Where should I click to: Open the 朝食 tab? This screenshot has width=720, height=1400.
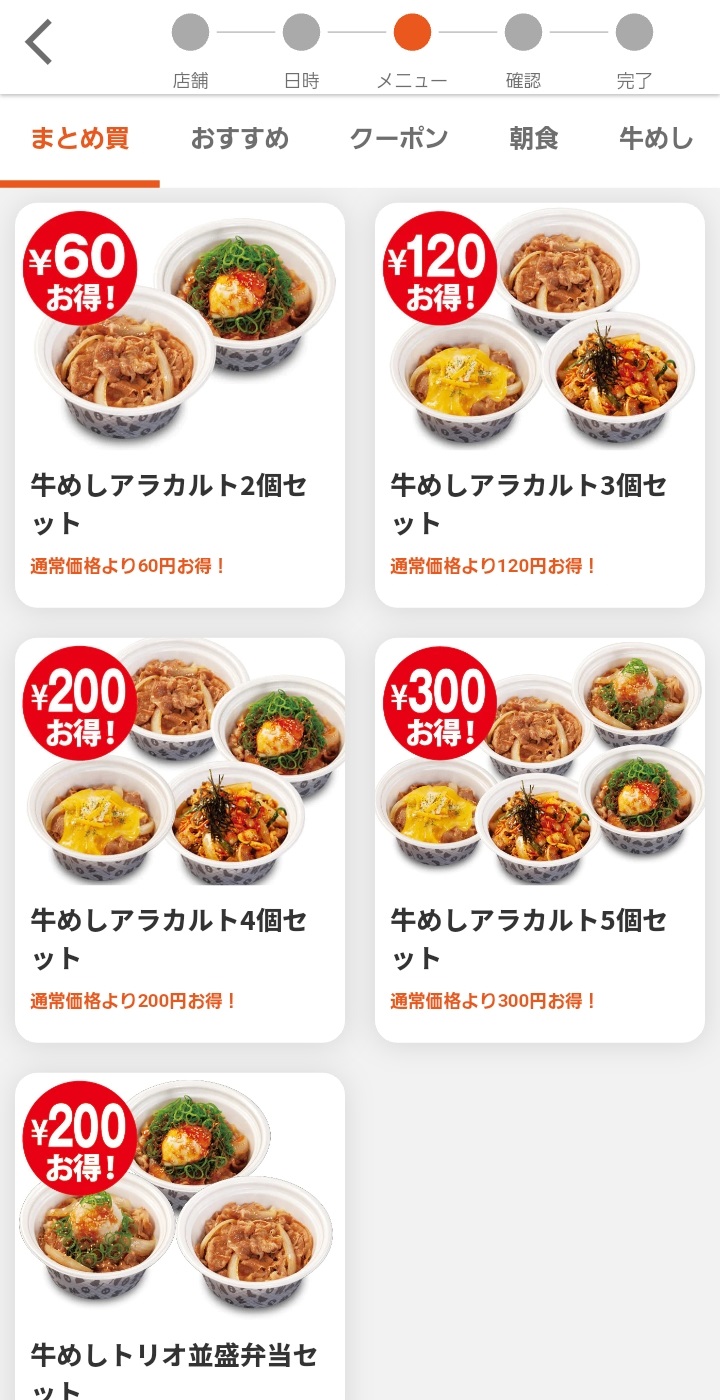pyautogui.click(x=534, y=139)
